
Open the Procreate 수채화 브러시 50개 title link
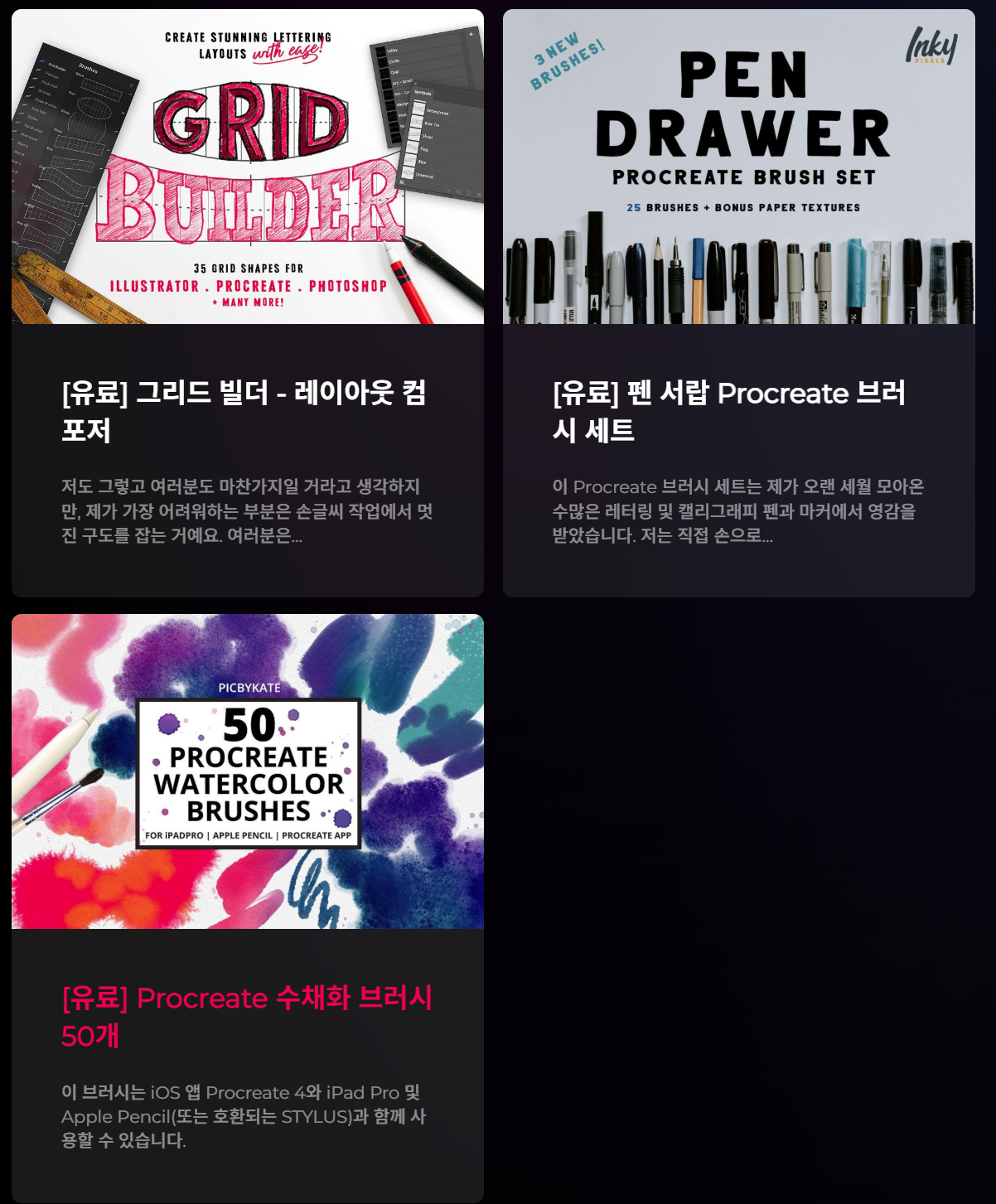coord(247,1016)
